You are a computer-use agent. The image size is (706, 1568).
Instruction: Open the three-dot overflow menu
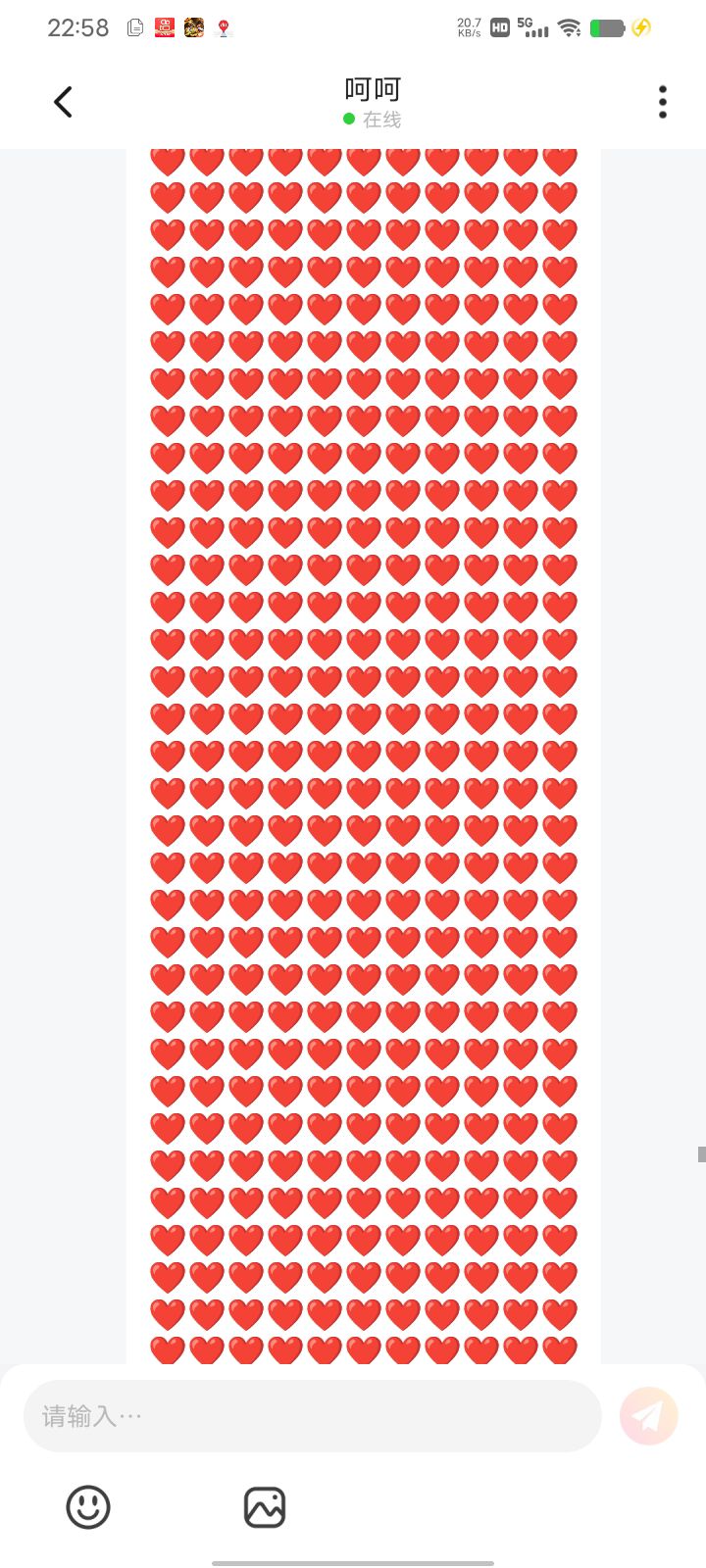pos(663,102)
